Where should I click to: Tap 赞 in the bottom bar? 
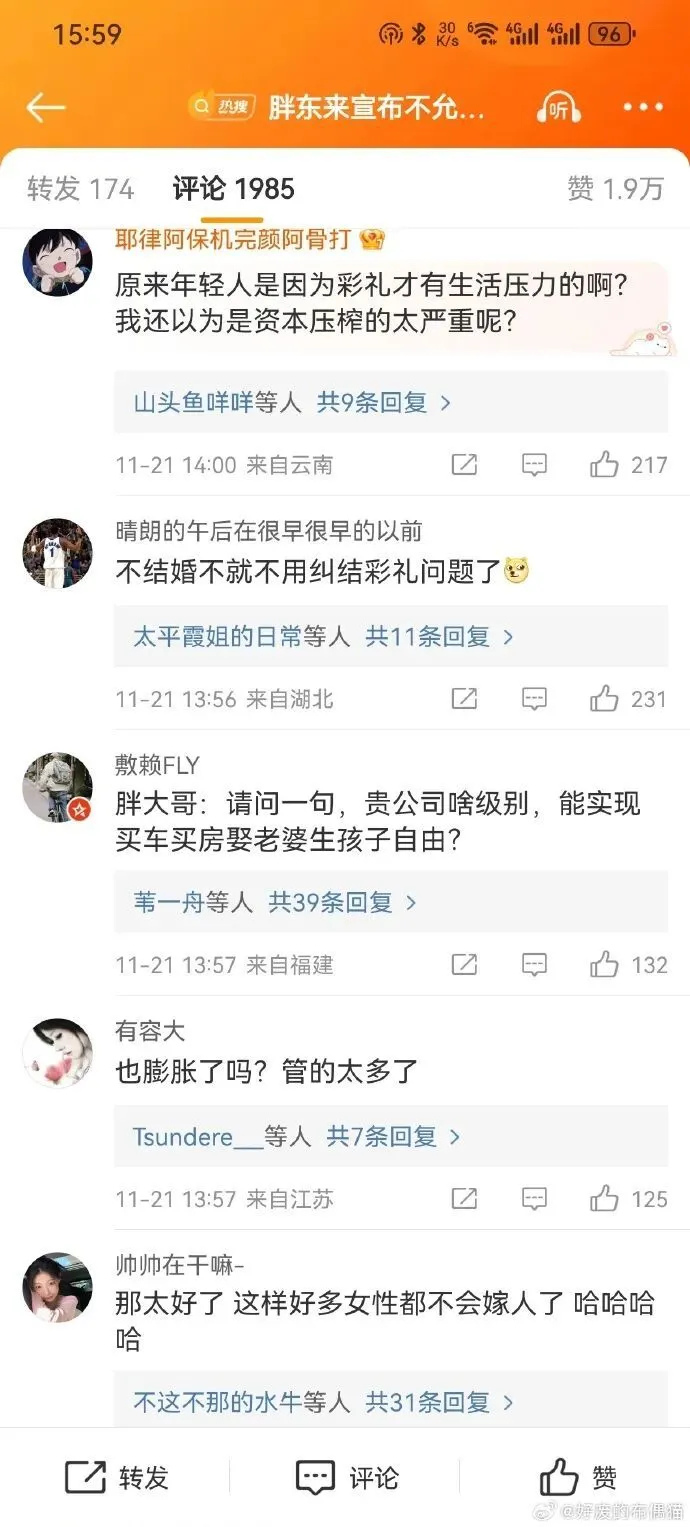(578, 1477)
